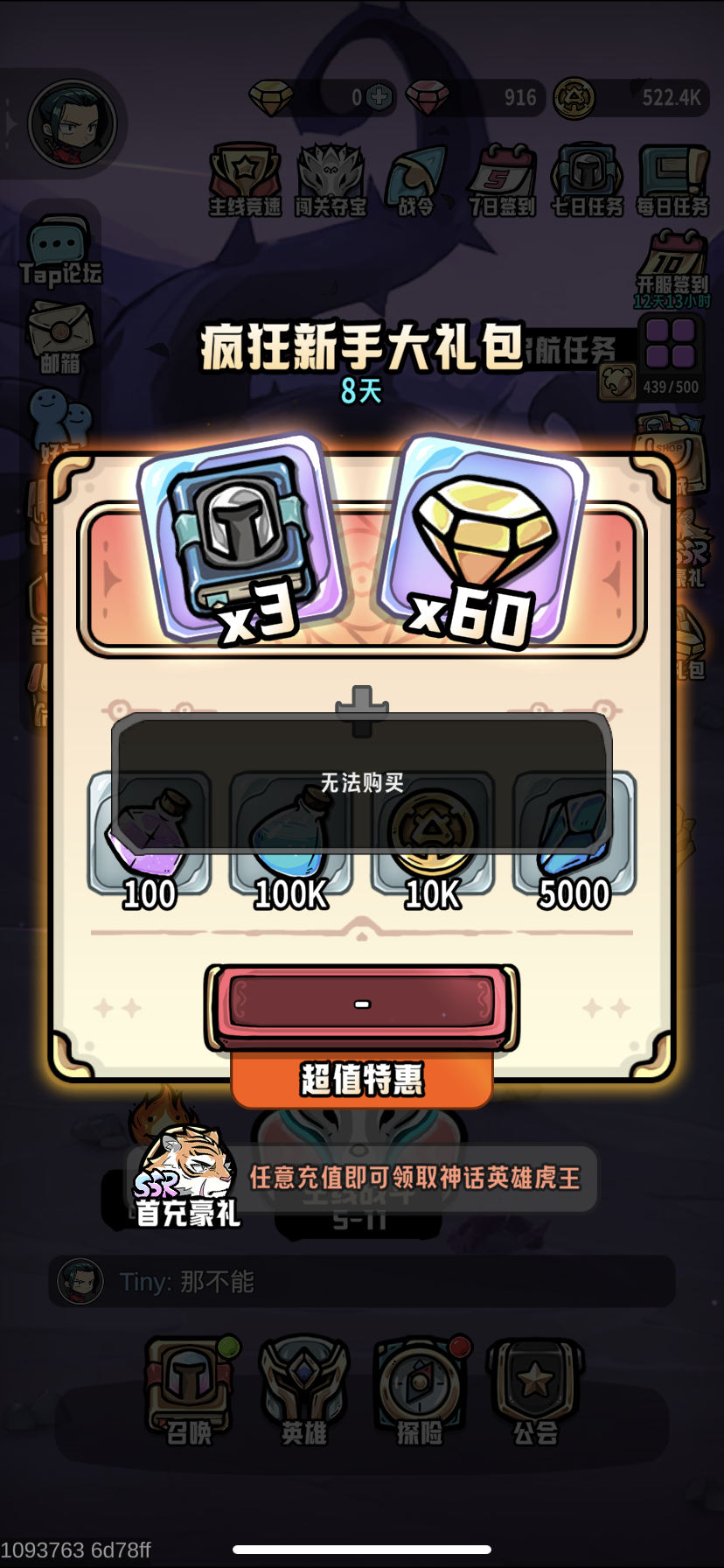724x1568 pixels.
Task: Open the 7日签到 check-in panel
Action: tap(502, 179)
